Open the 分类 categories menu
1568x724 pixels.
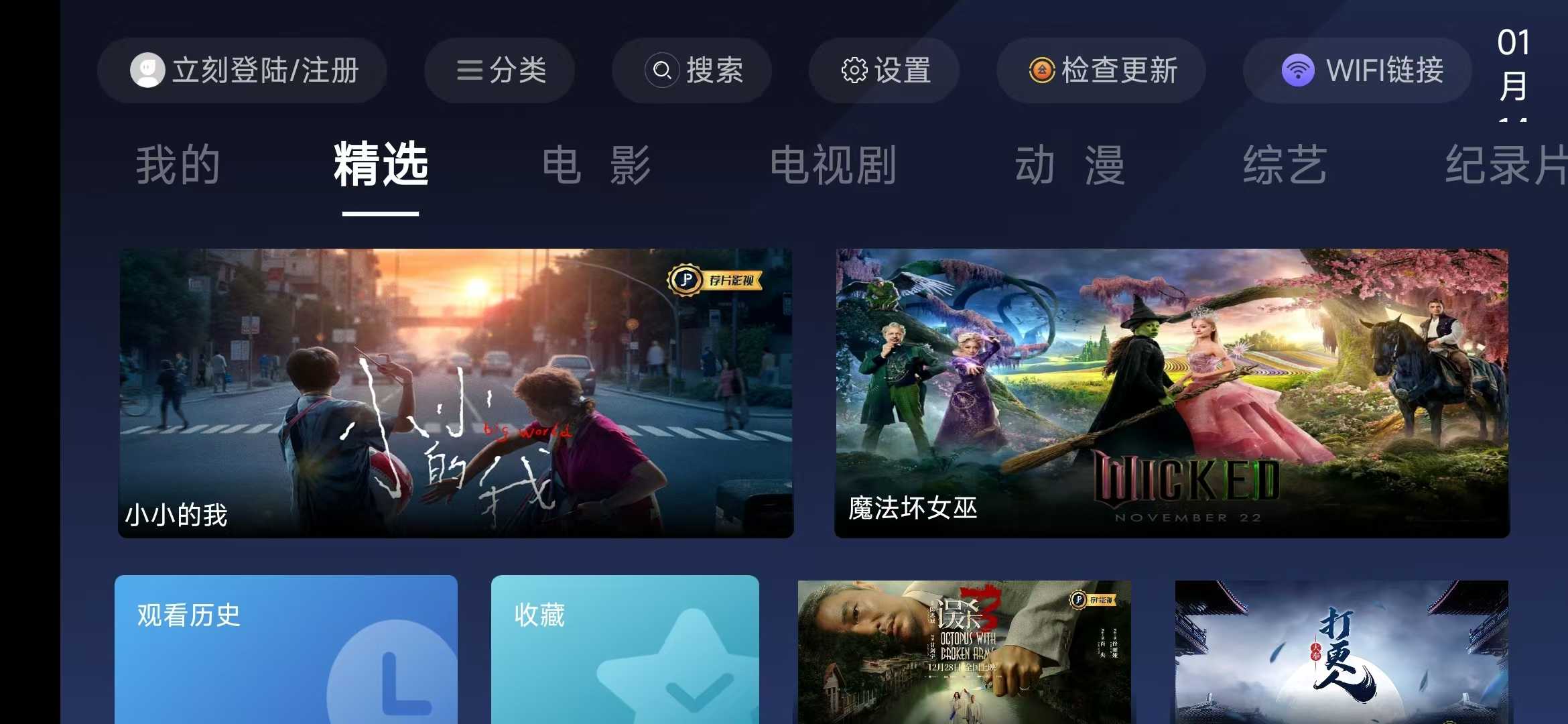click(x=500, y=70)
